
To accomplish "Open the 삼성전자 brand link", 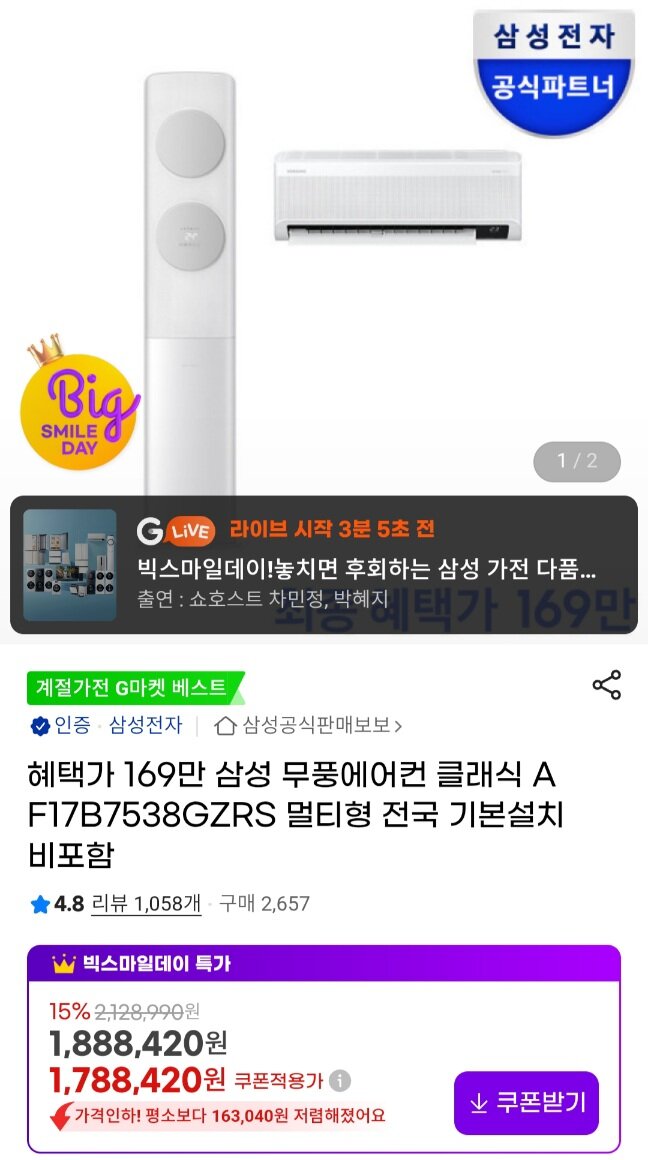I will 145,725.
